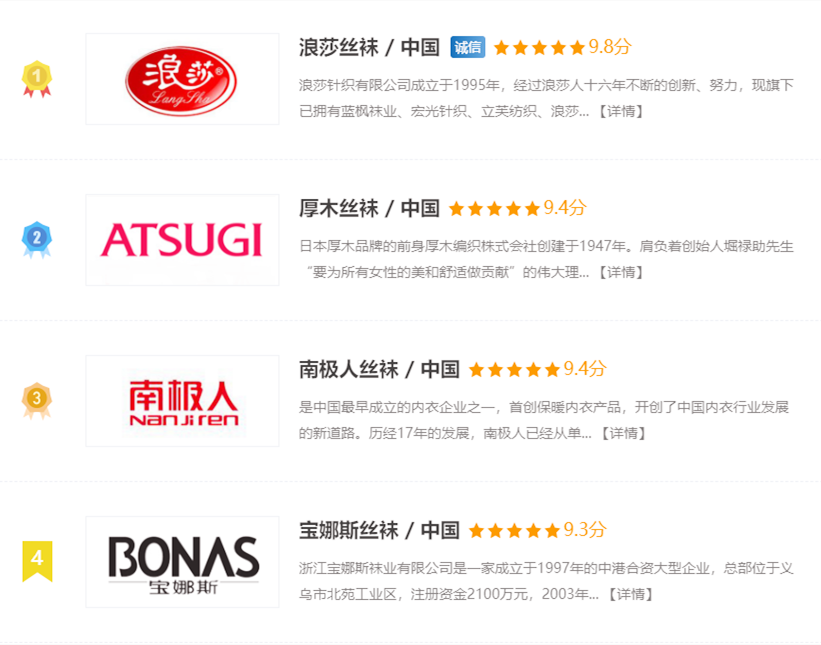Open the ATSUGI brand logo tile

click(182, 240)
